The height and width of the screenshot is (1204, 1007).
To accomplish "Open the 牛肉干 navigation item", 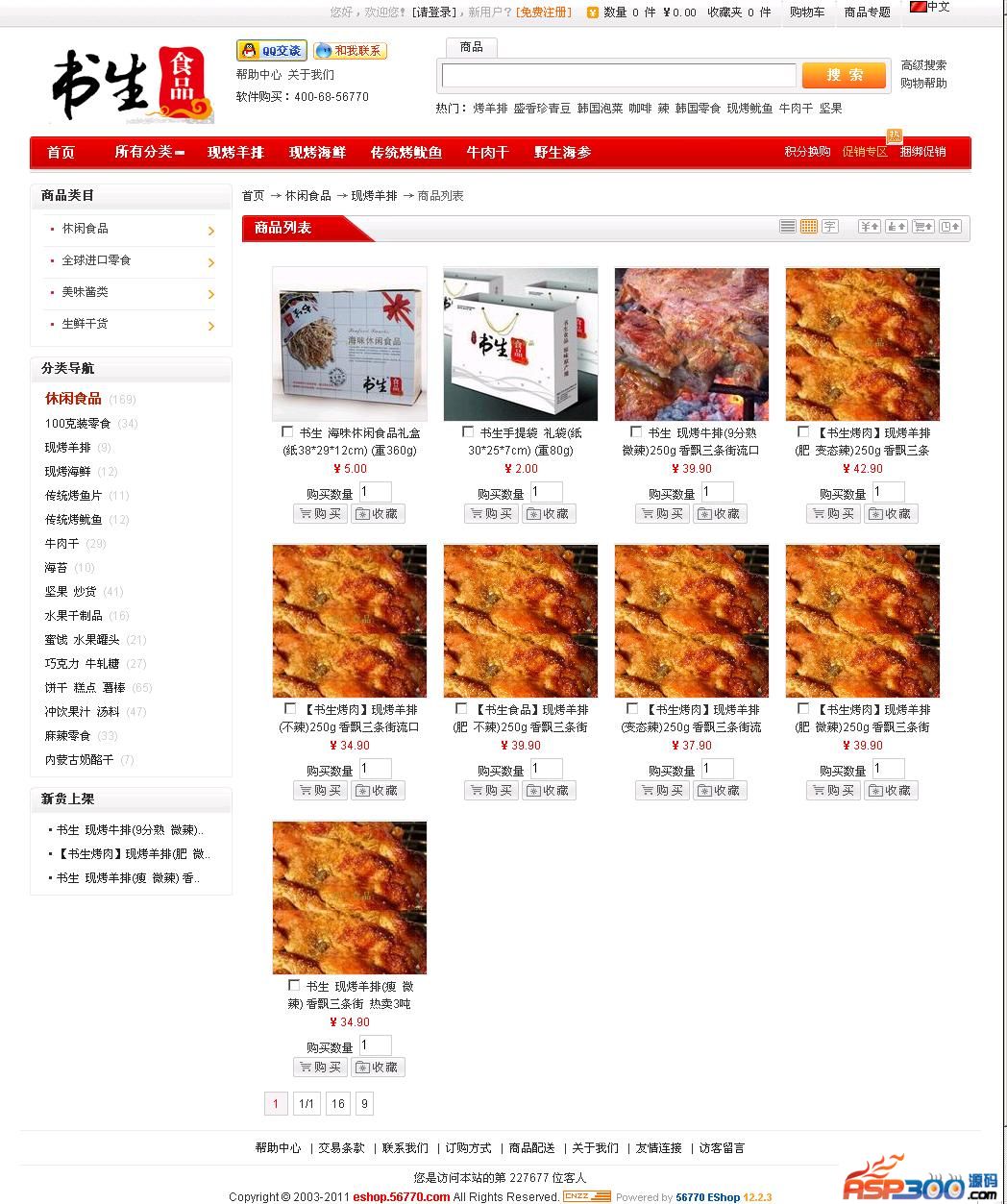I will coord(487,153).
